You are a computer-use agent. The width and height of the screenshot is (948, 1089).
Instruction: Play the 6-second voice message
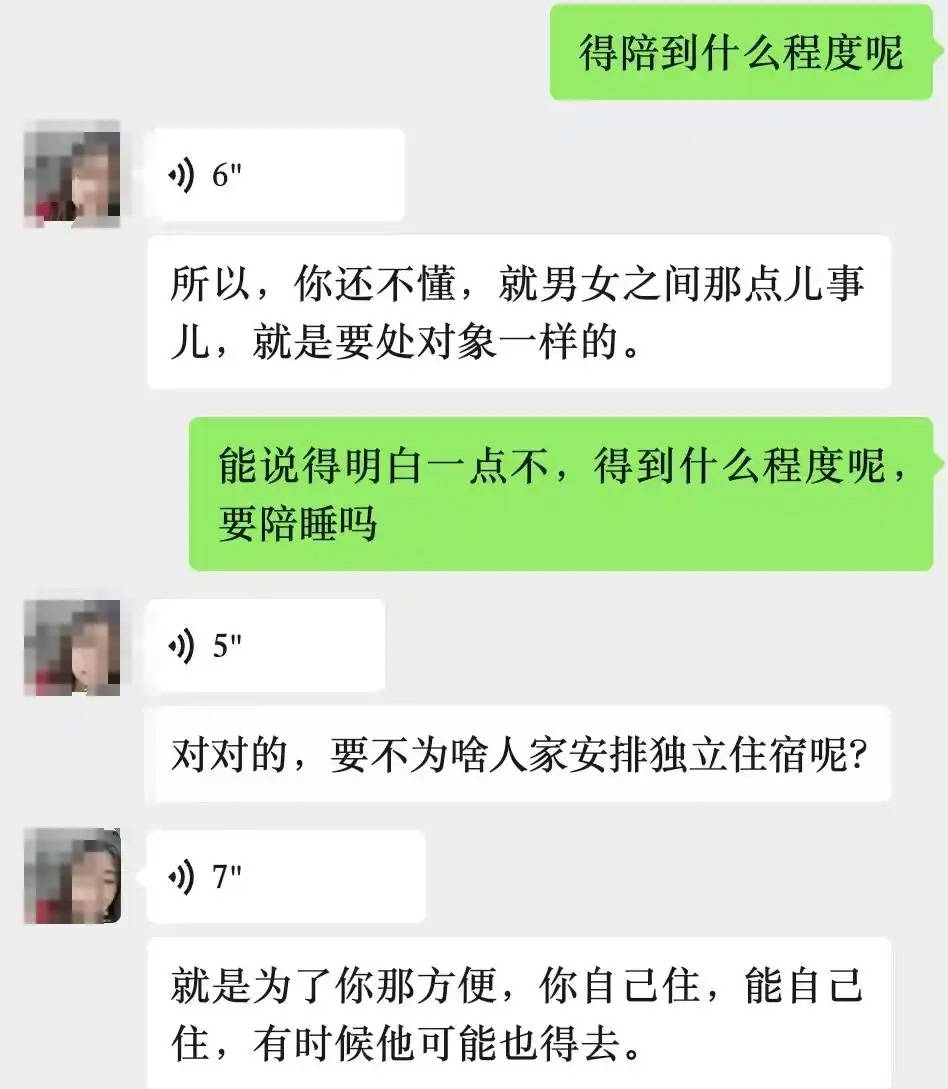(x=275, y=176)
